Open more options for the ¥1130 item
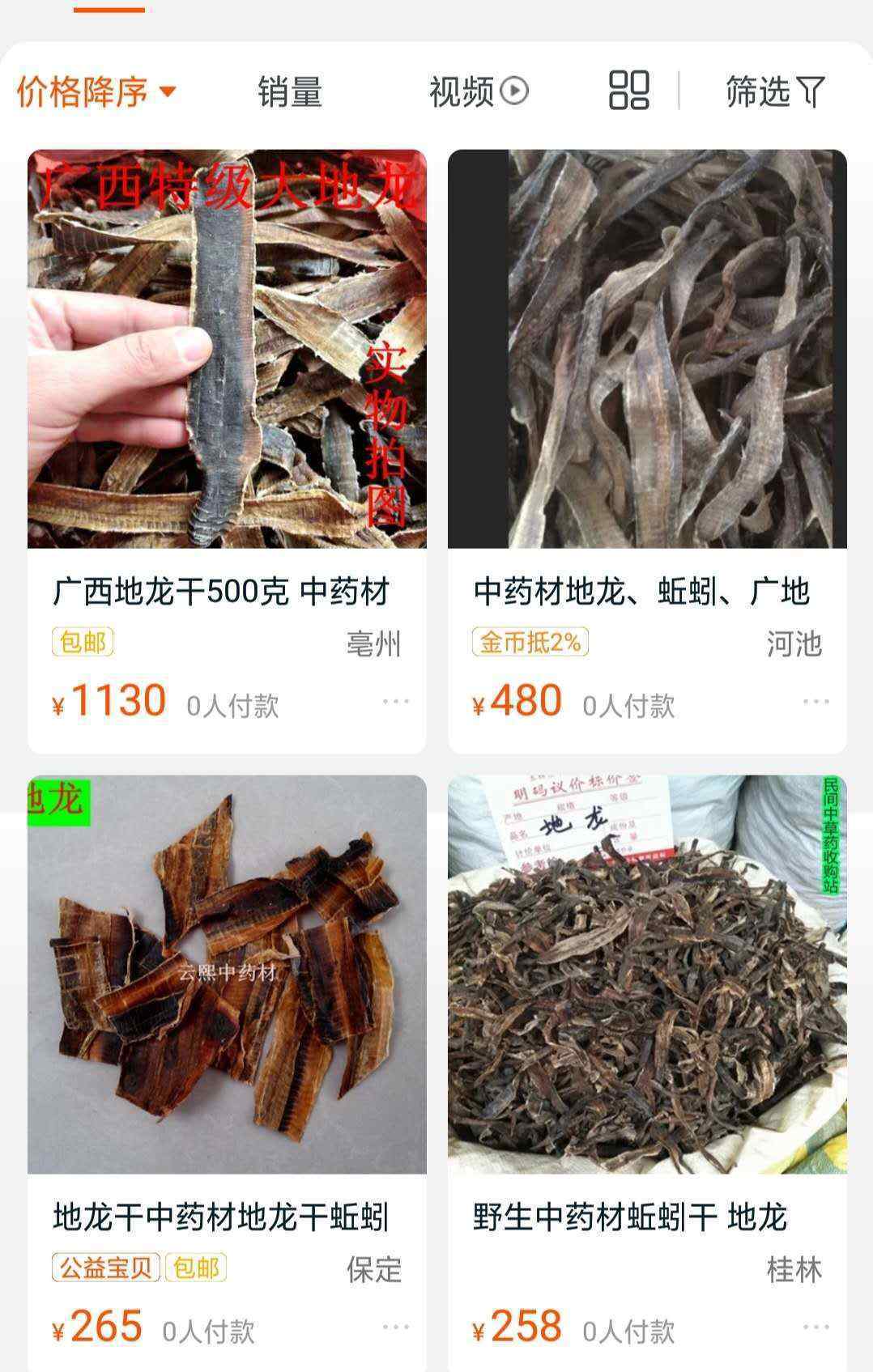 396,701
